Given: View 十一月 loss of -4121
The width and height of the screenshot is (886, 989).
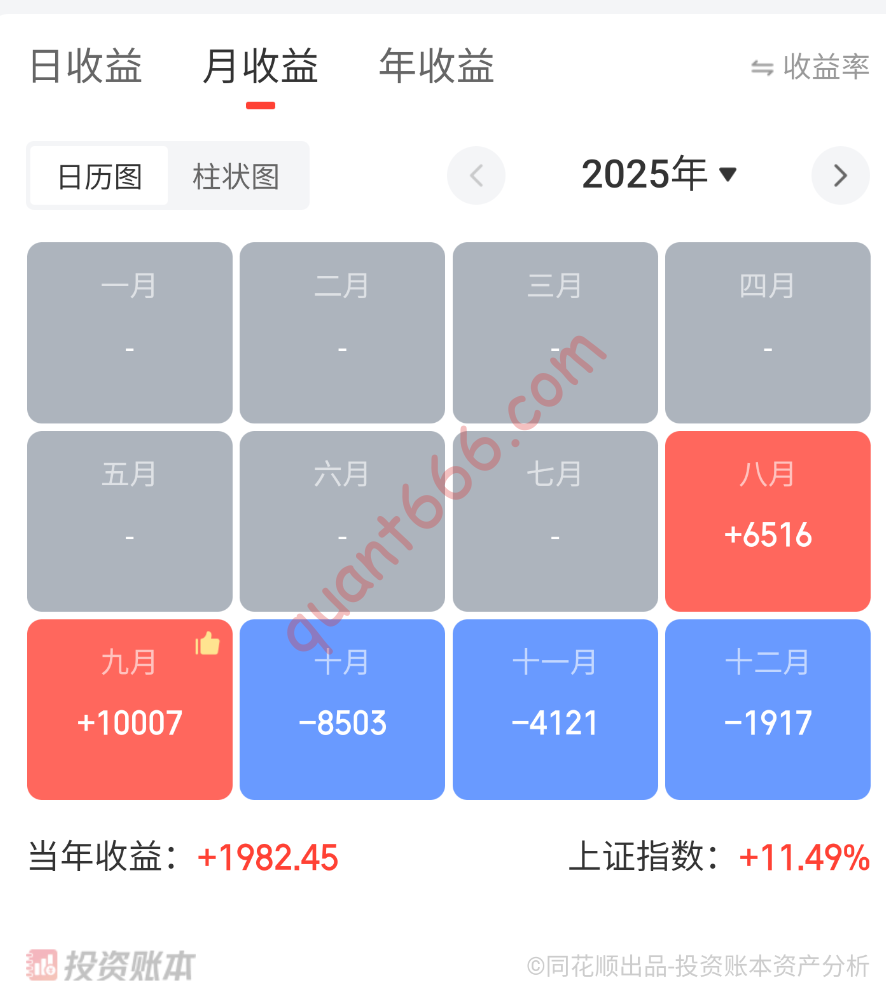Looking at the screenshot, I should [x=555, y=709].
